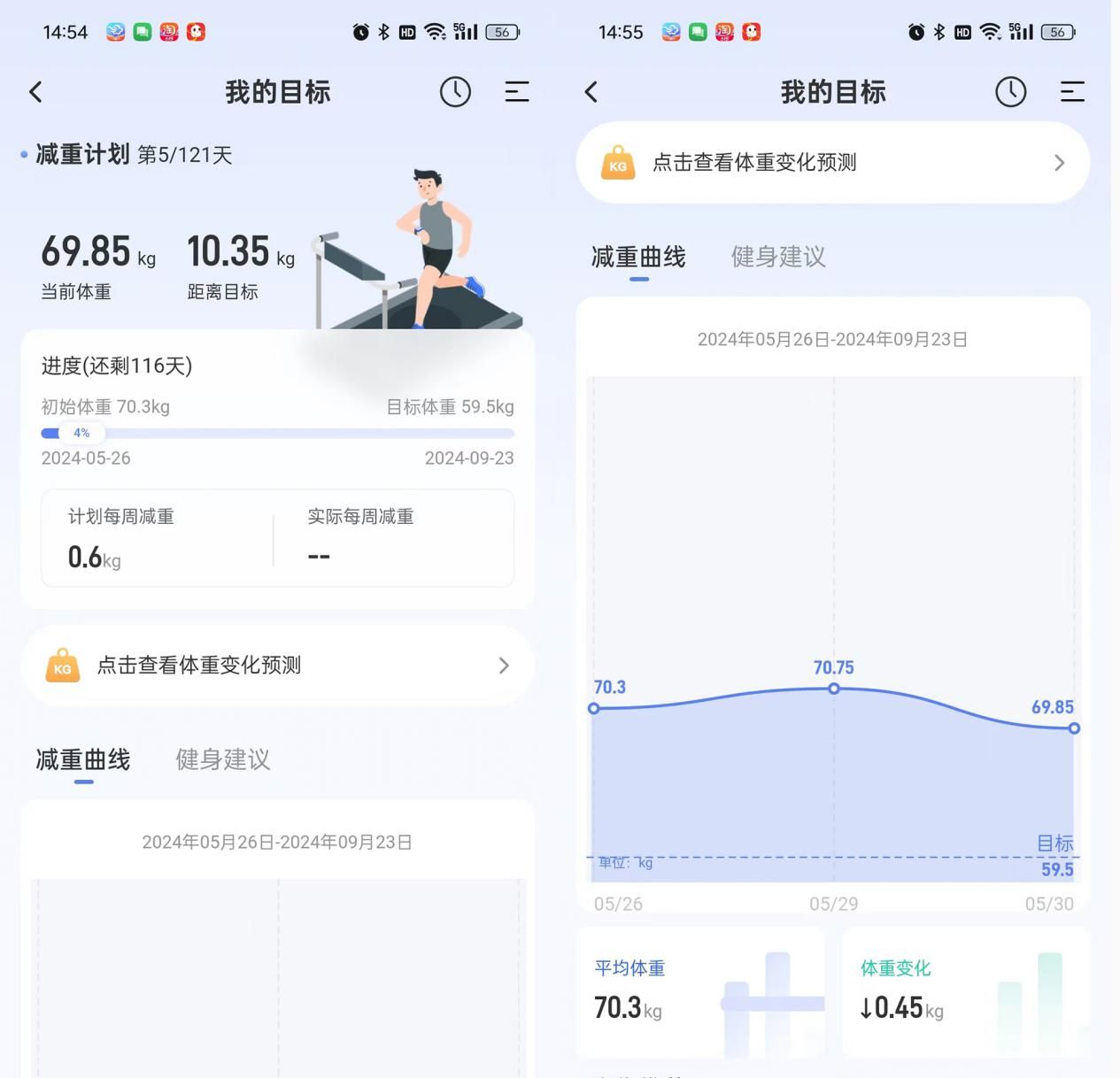Image resolution: width=1120 pixels, height=1078 pixels.
Task: Open the 平均体重 card
Action: (x=699, y=991)
